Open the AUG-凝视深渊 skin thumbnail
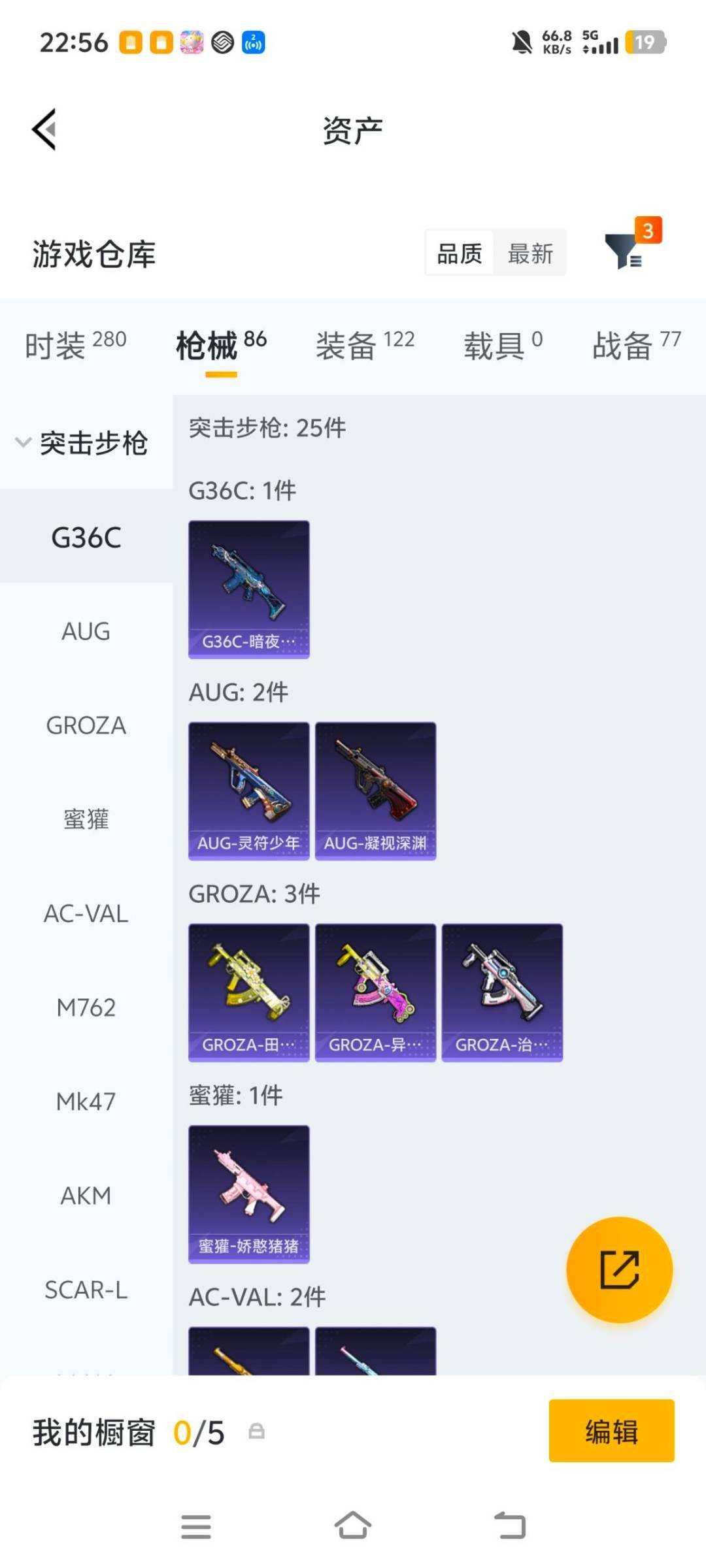706x1568 pixels. (x=375, y=787)
